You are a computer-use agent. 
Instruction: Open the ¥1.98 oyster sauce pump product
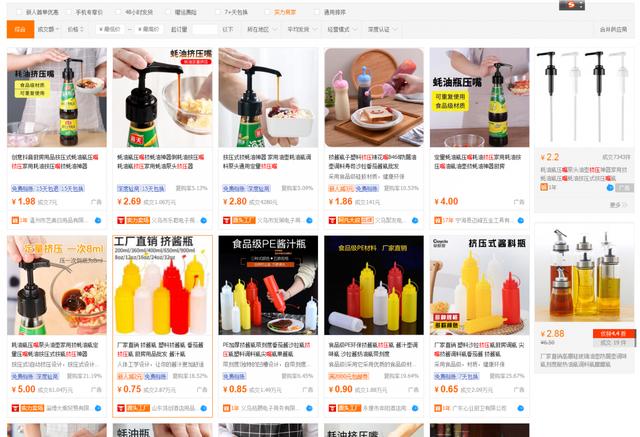point(56,98)
